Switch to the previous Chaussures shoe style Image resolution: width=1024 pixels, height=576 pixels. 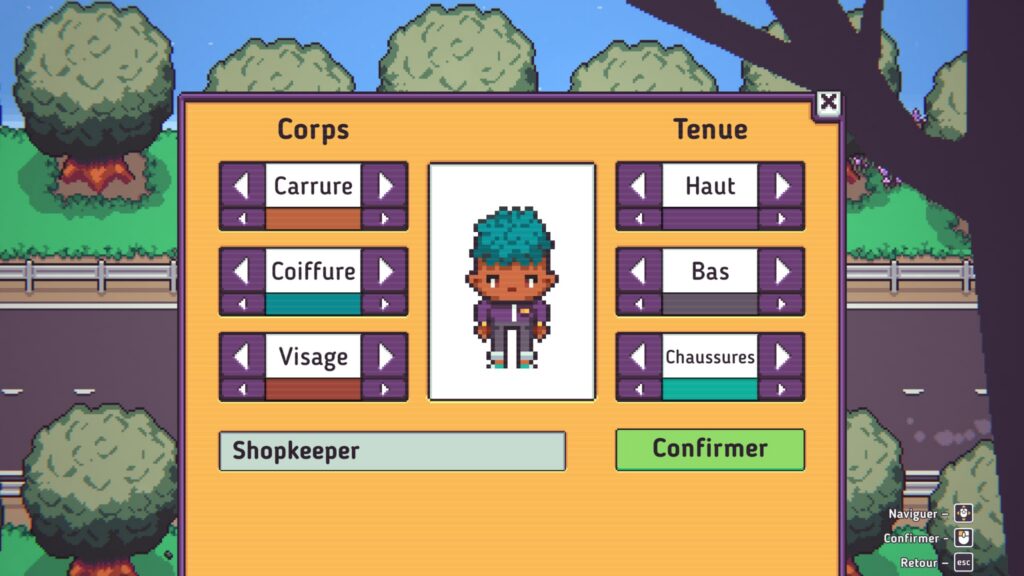tap(638, 356)
